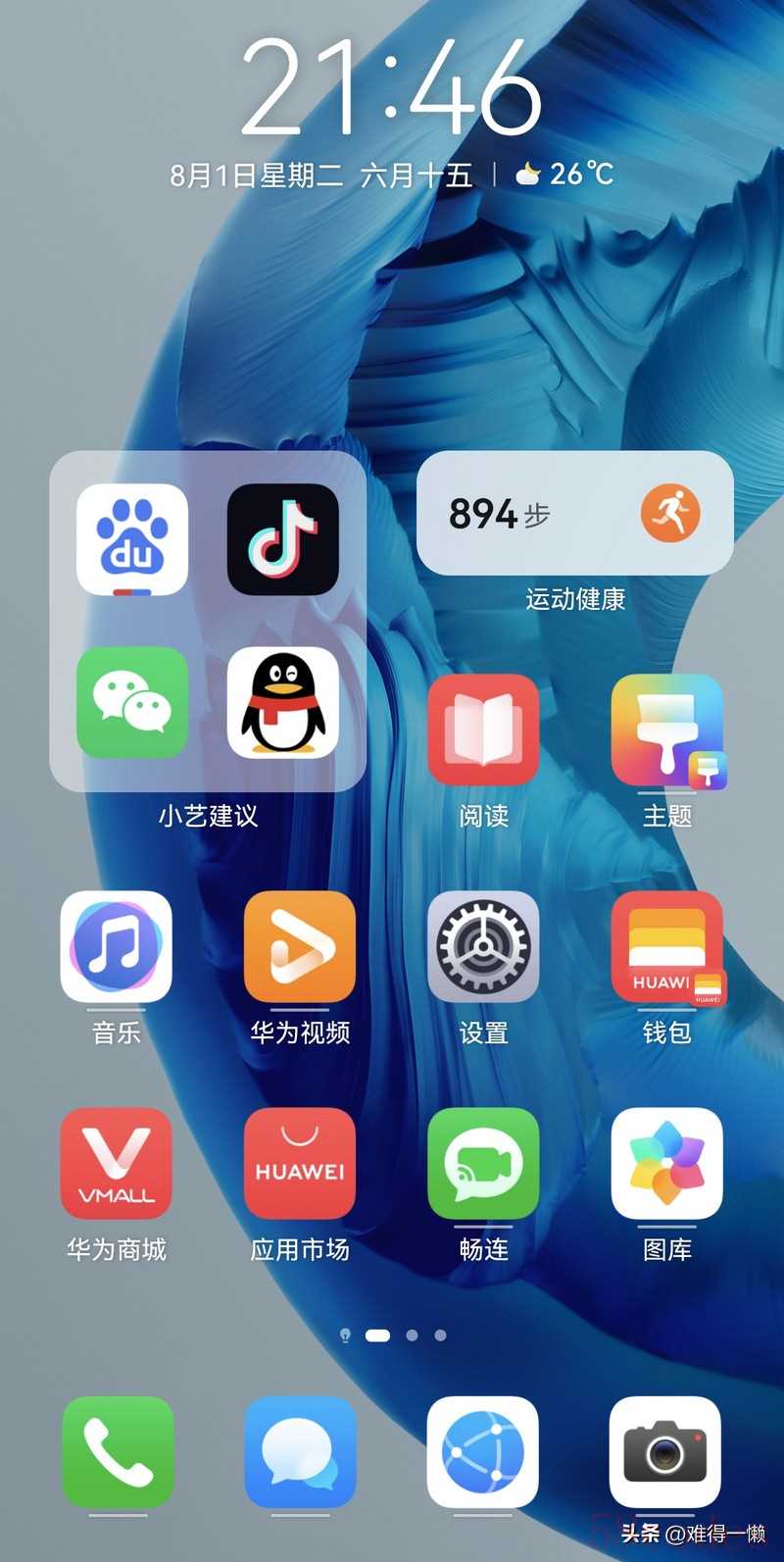Open the 音乐 music app
This screenshot has height=1562, width=784.
pyautogui.click(x=116, y=946)
